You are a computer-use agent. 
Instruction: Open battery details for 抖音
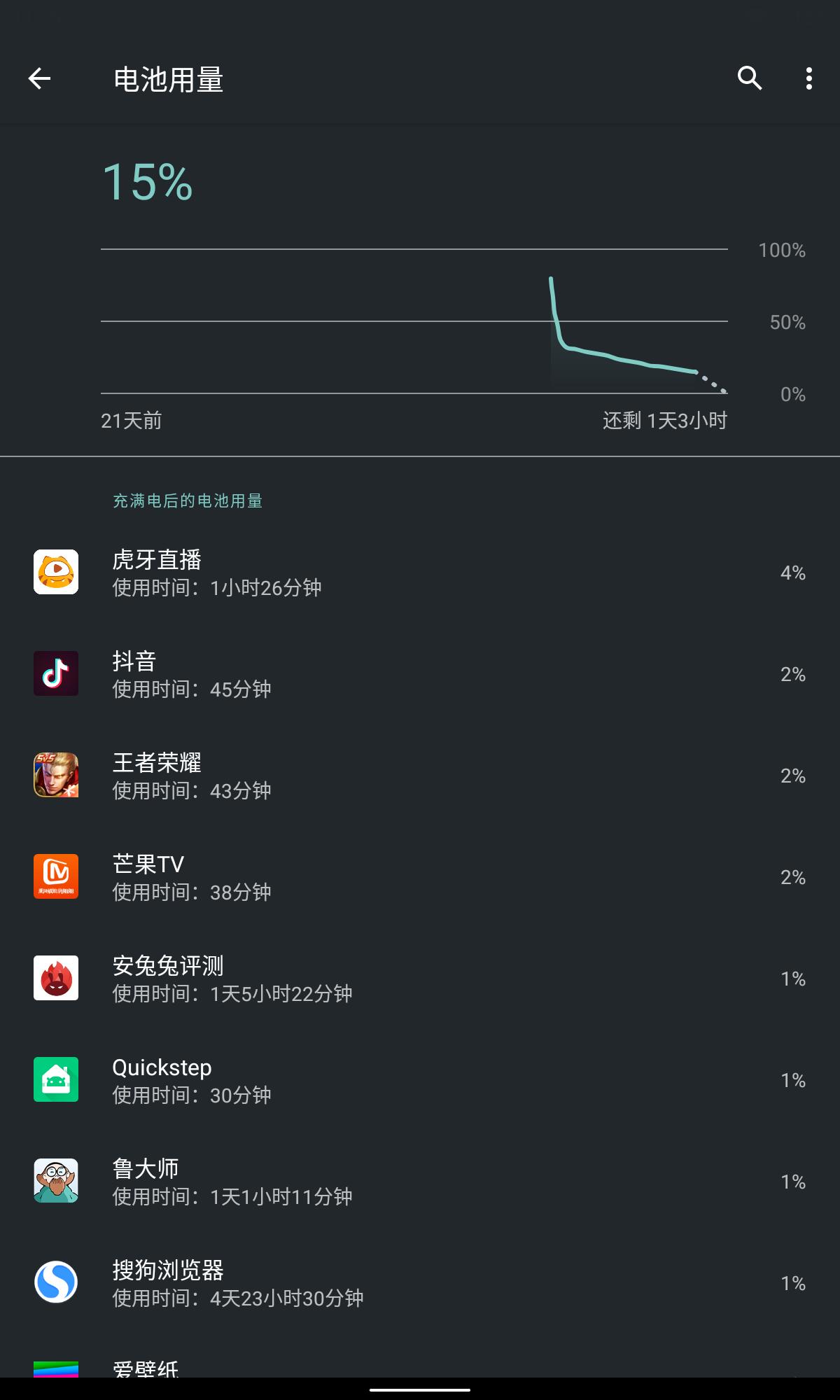[420, 674]
